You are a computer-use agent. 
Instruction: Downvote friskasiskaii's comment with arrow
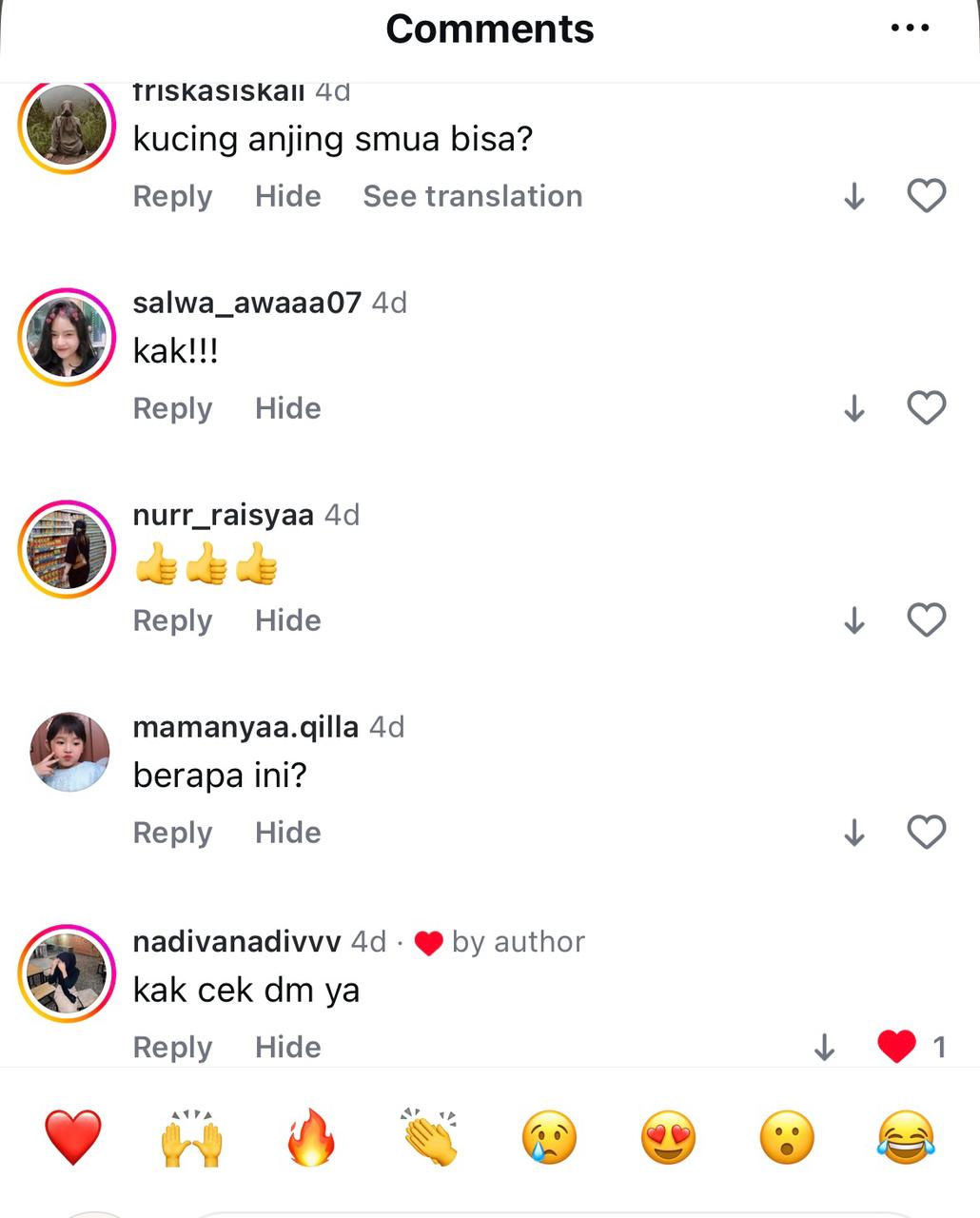click(854, 196)
